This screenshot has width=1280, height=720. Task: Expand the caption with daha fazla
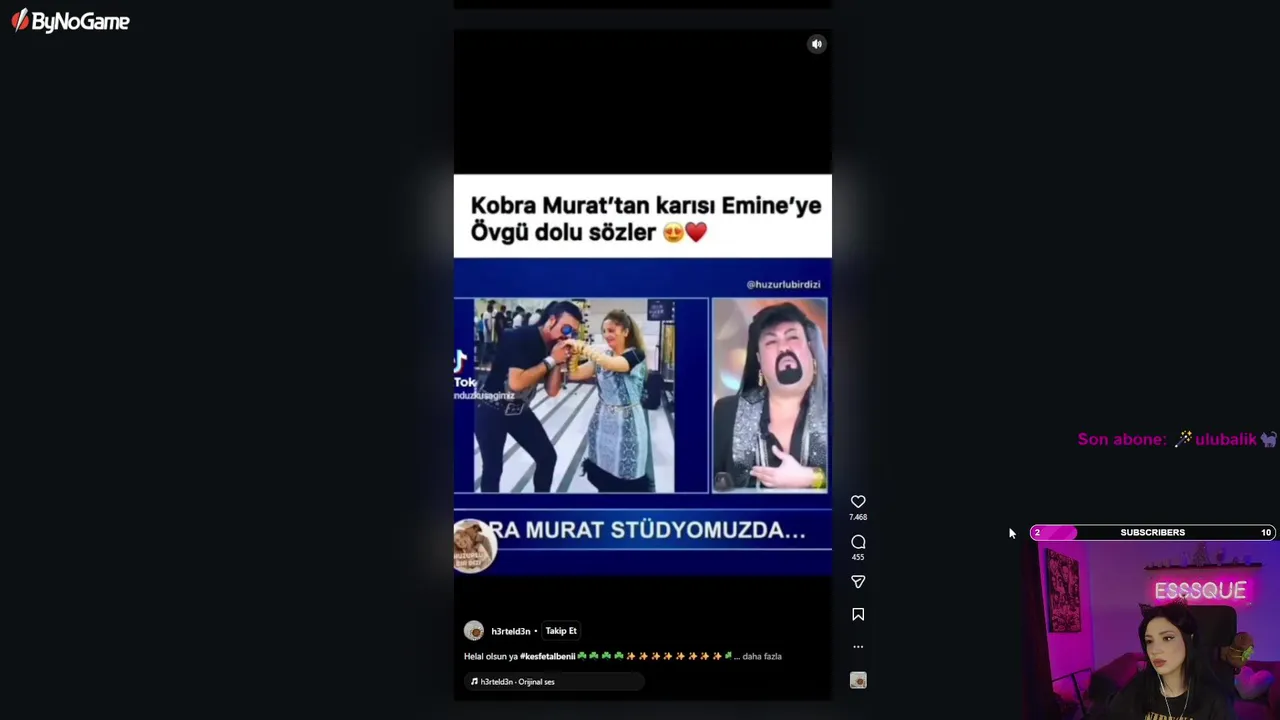point(762,657)
